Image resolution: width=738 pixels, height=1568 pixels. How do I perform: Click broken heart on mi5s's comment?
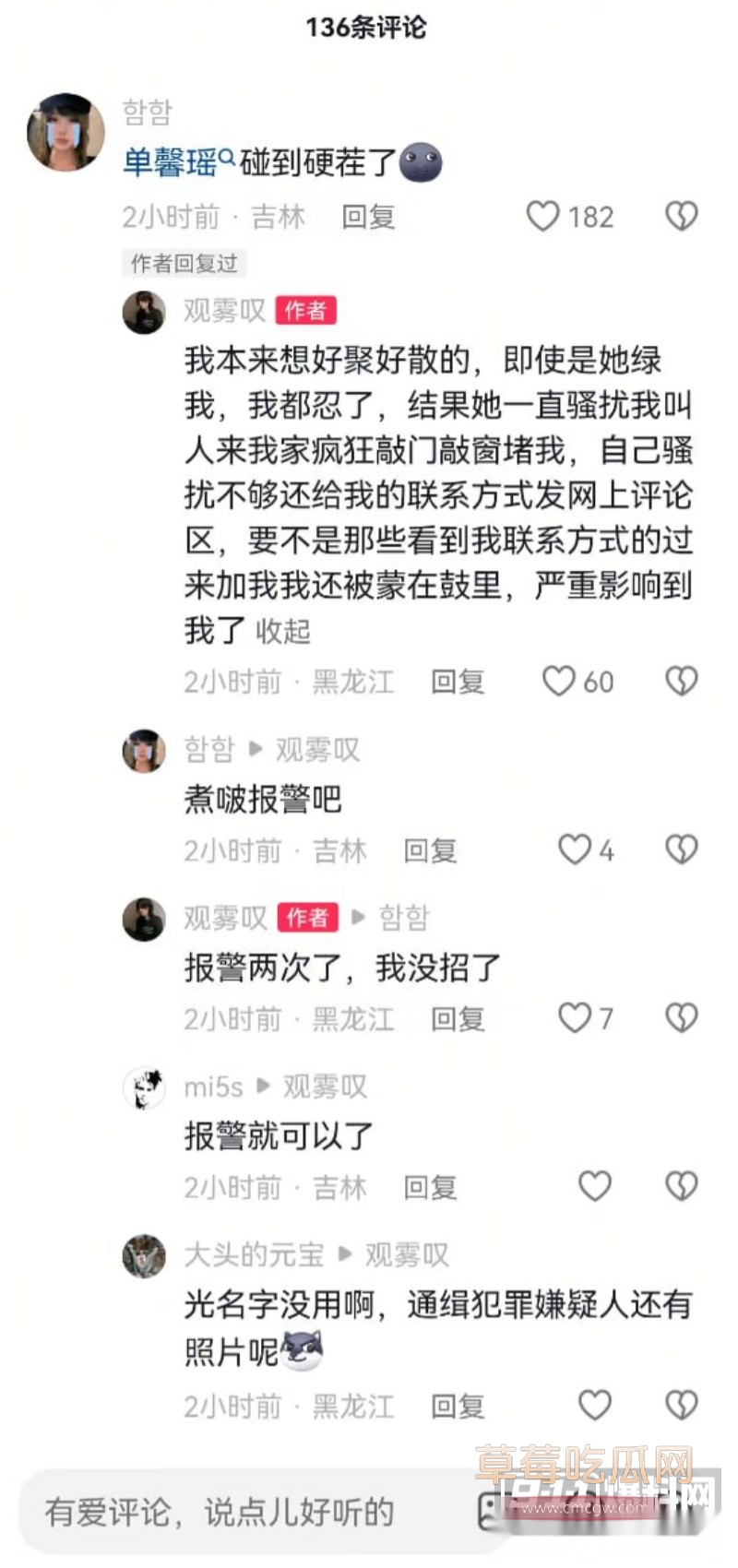[x=681, y=1186]
